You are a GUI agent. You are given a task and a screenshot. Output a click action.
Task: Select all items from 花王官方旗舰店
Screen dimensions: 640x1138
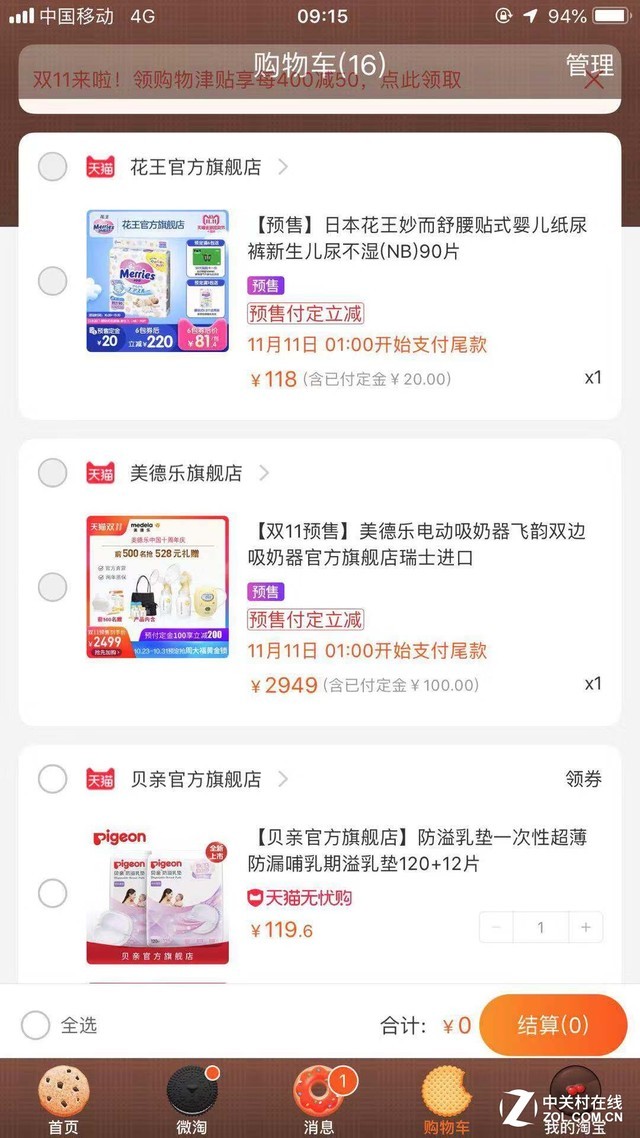[x=52, y=167]
